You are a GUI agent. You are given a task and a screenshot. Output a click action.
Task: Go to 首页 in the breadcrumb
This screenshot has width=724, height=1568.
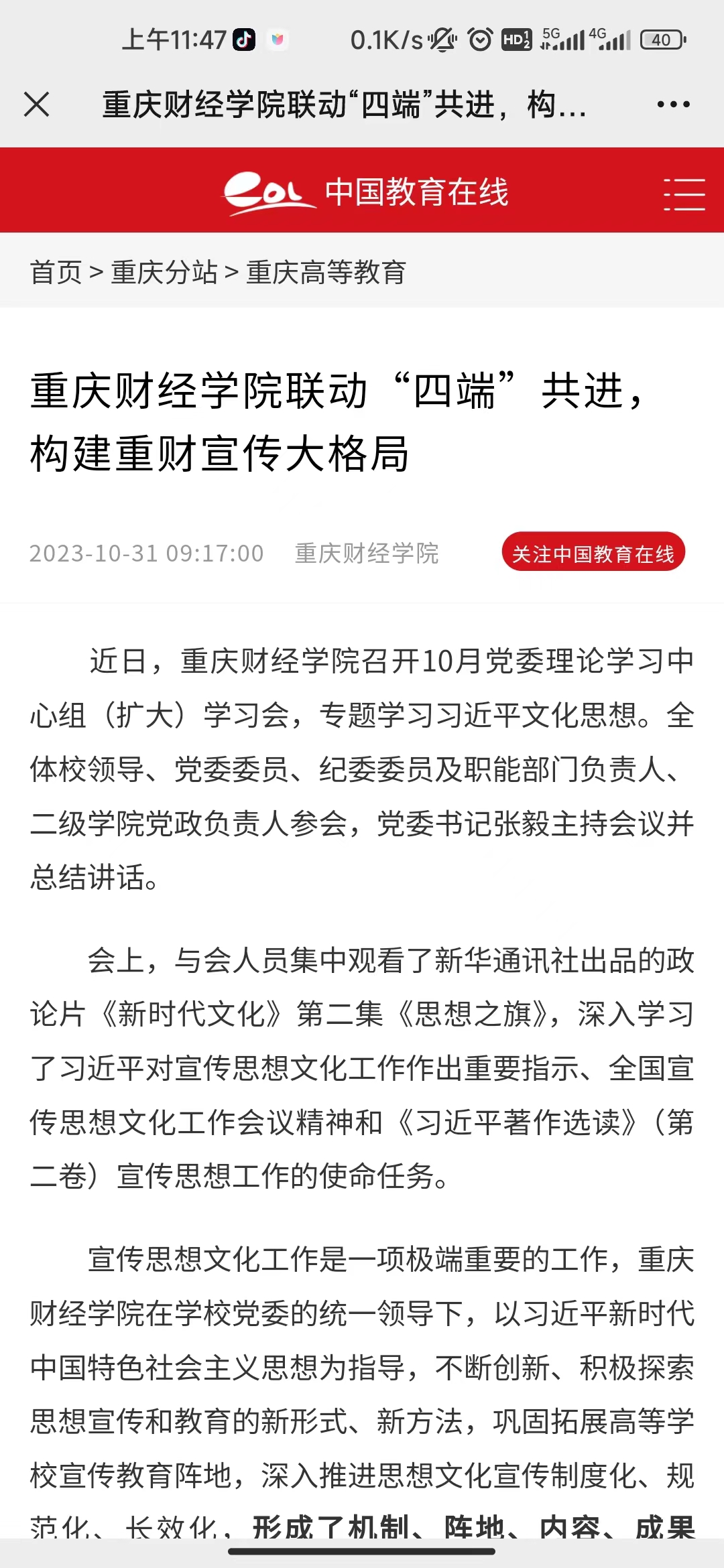click(56, 272)
